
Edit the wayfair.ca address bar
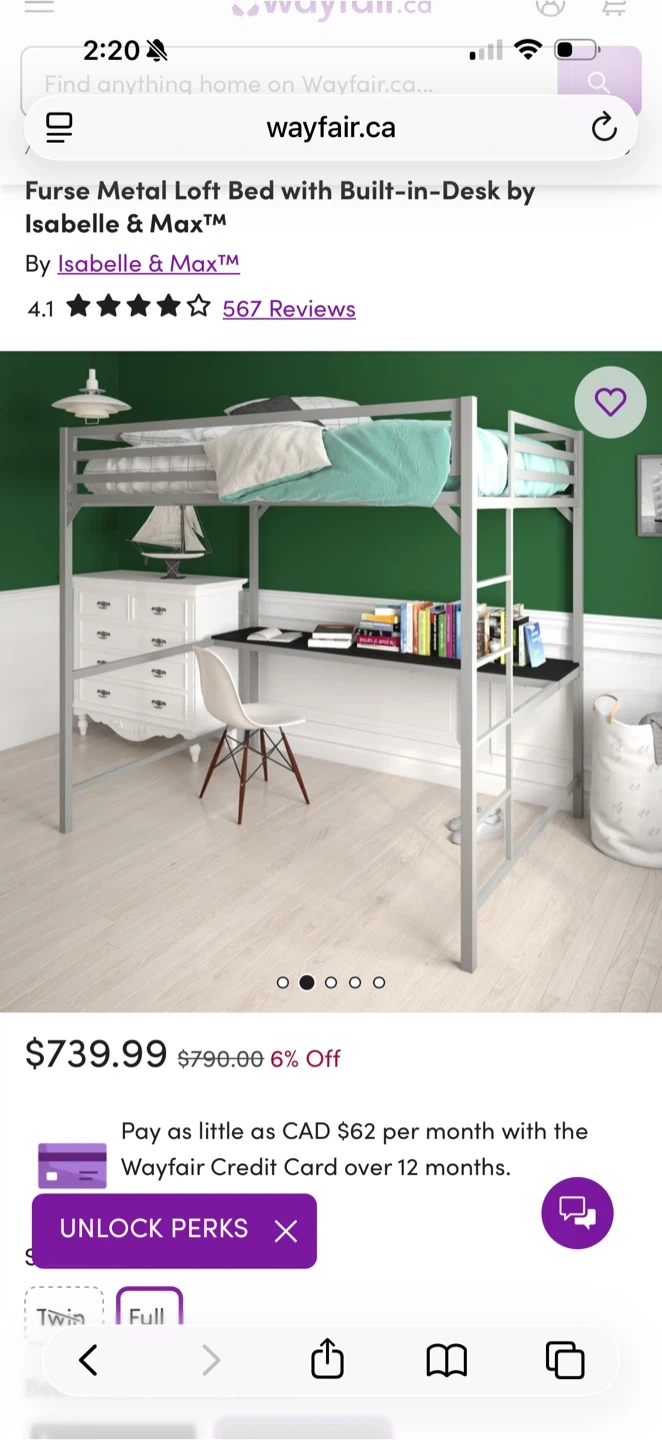point(330,128)
